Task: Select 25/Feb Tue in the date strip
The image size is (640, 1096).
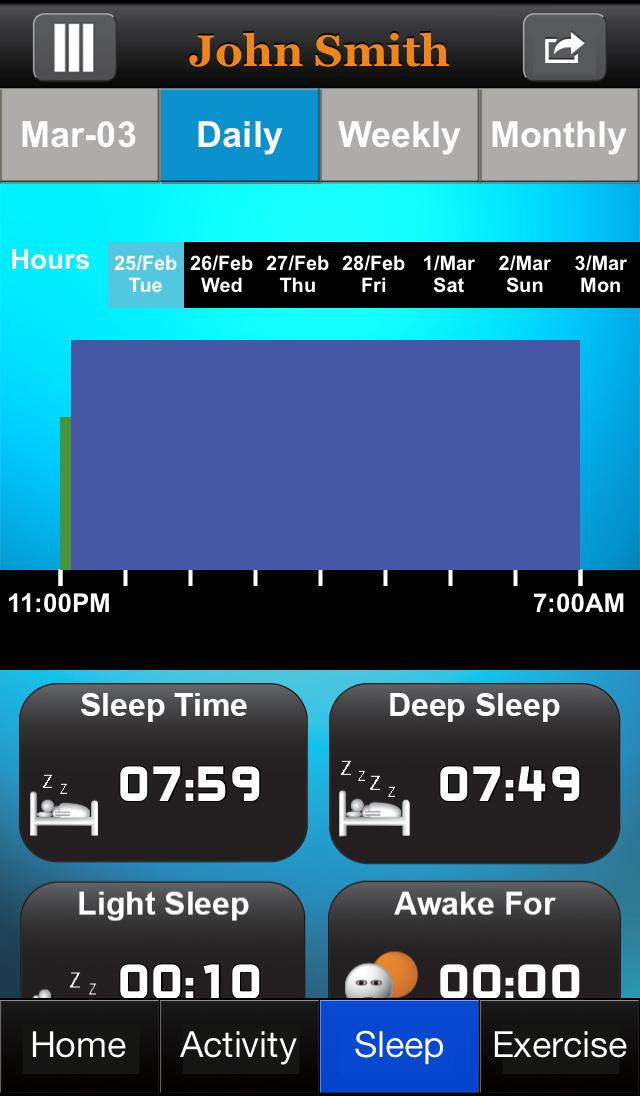Action: tap(145, 274)
